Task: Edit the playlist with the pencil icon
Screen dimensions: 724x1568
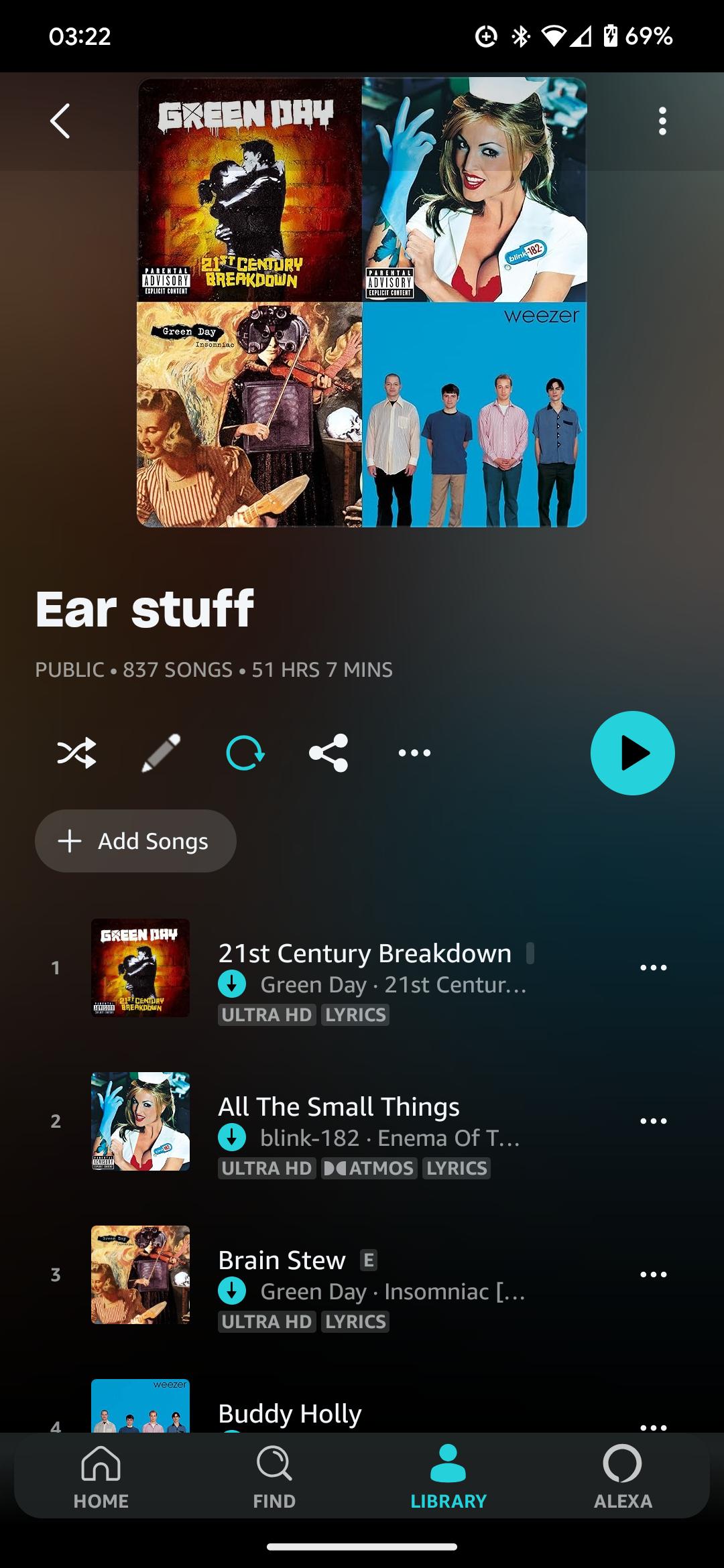Action: tap(161, 753)
